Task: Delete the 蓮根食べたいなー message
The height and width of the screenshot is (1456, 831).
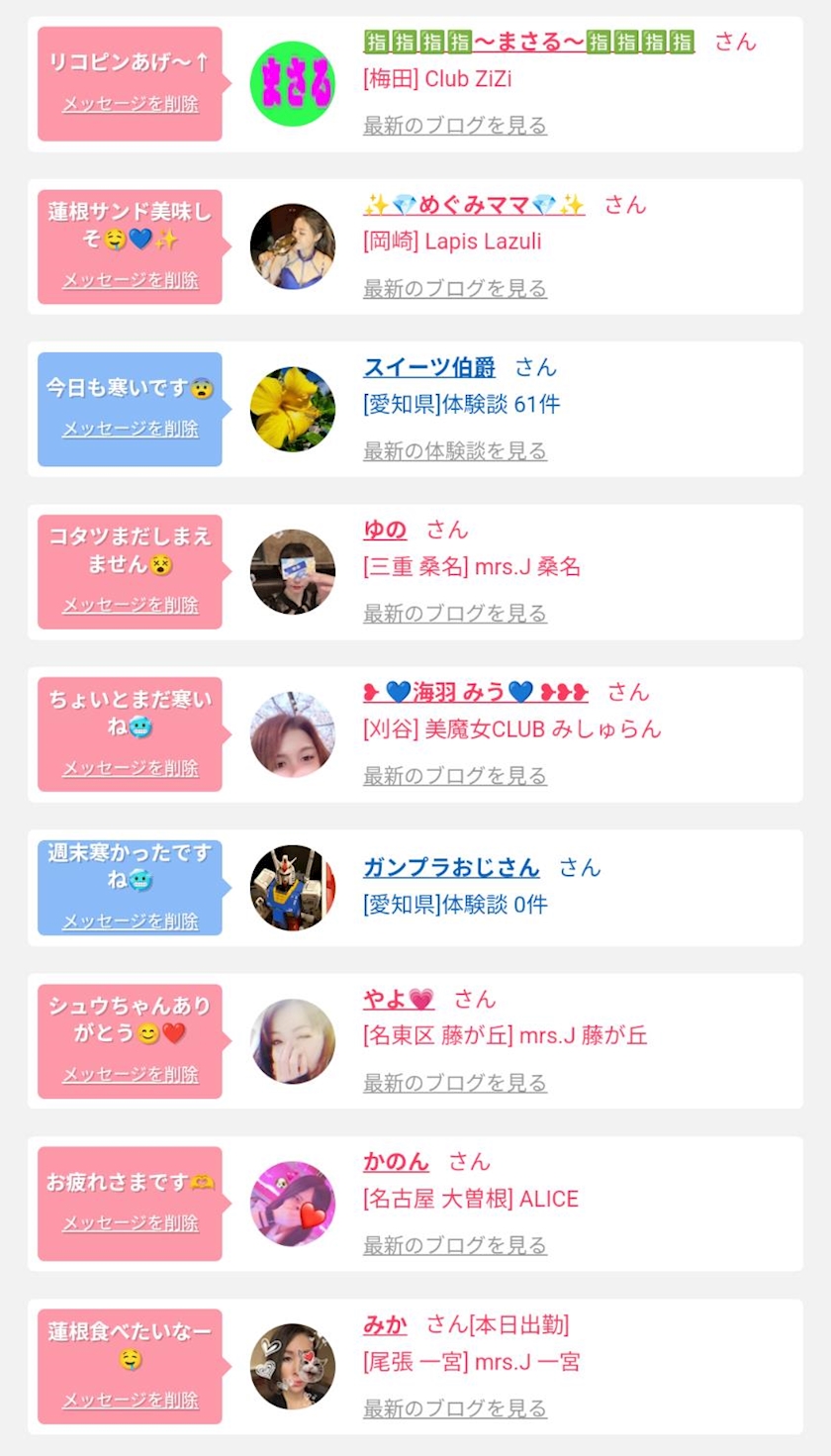Action: [131, 1401]
